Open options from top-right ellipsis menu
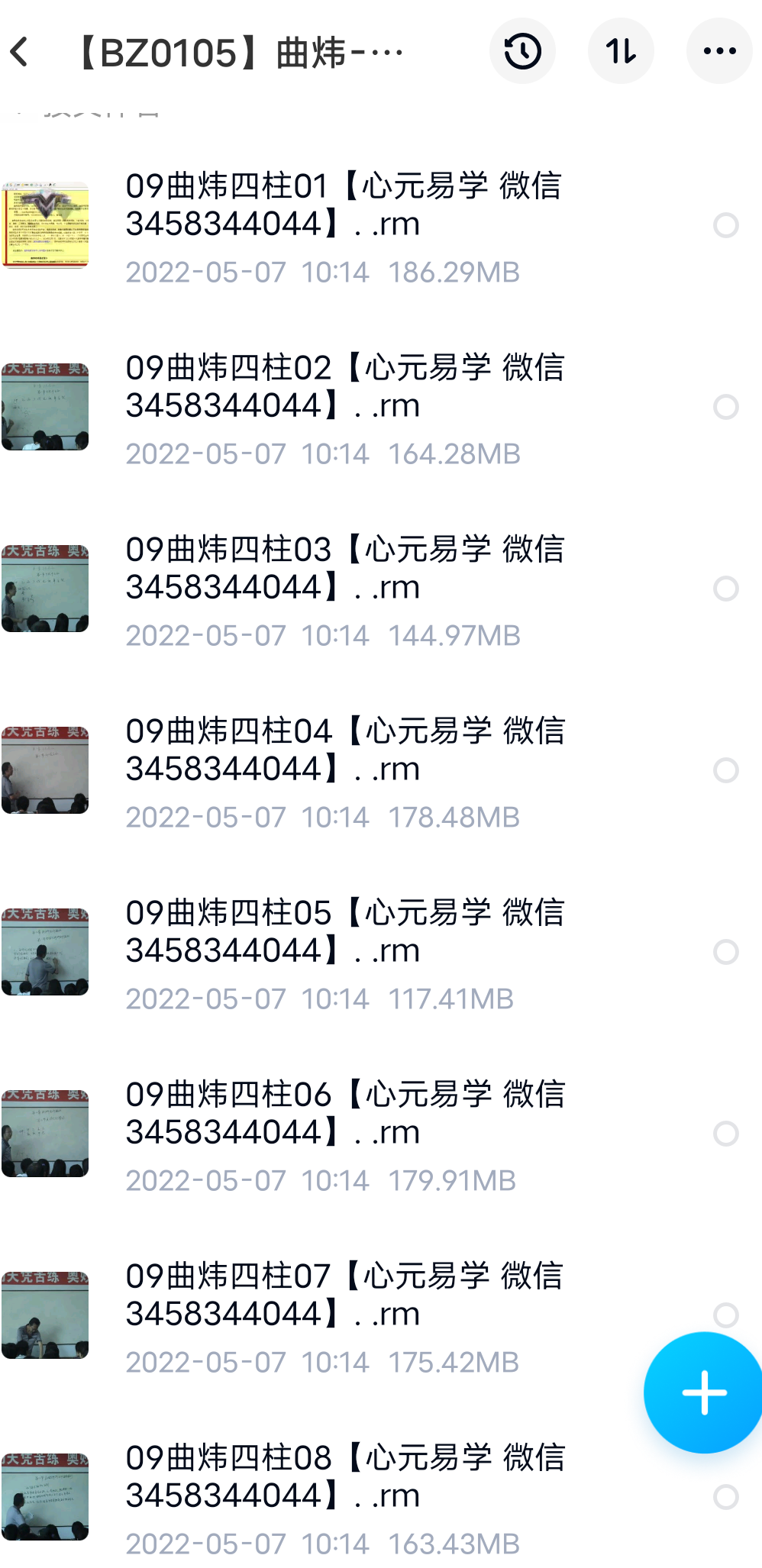This screenshot has height=1568, width=762. [x=718, y=51]
